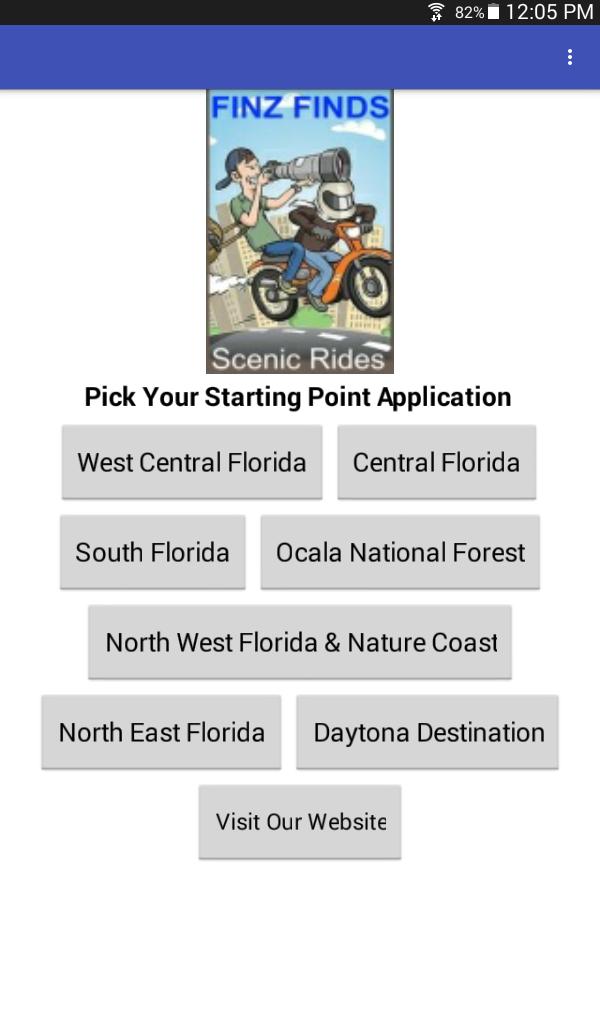
Task: Open Ocala National Forest rides
Action: click(400, 552)
